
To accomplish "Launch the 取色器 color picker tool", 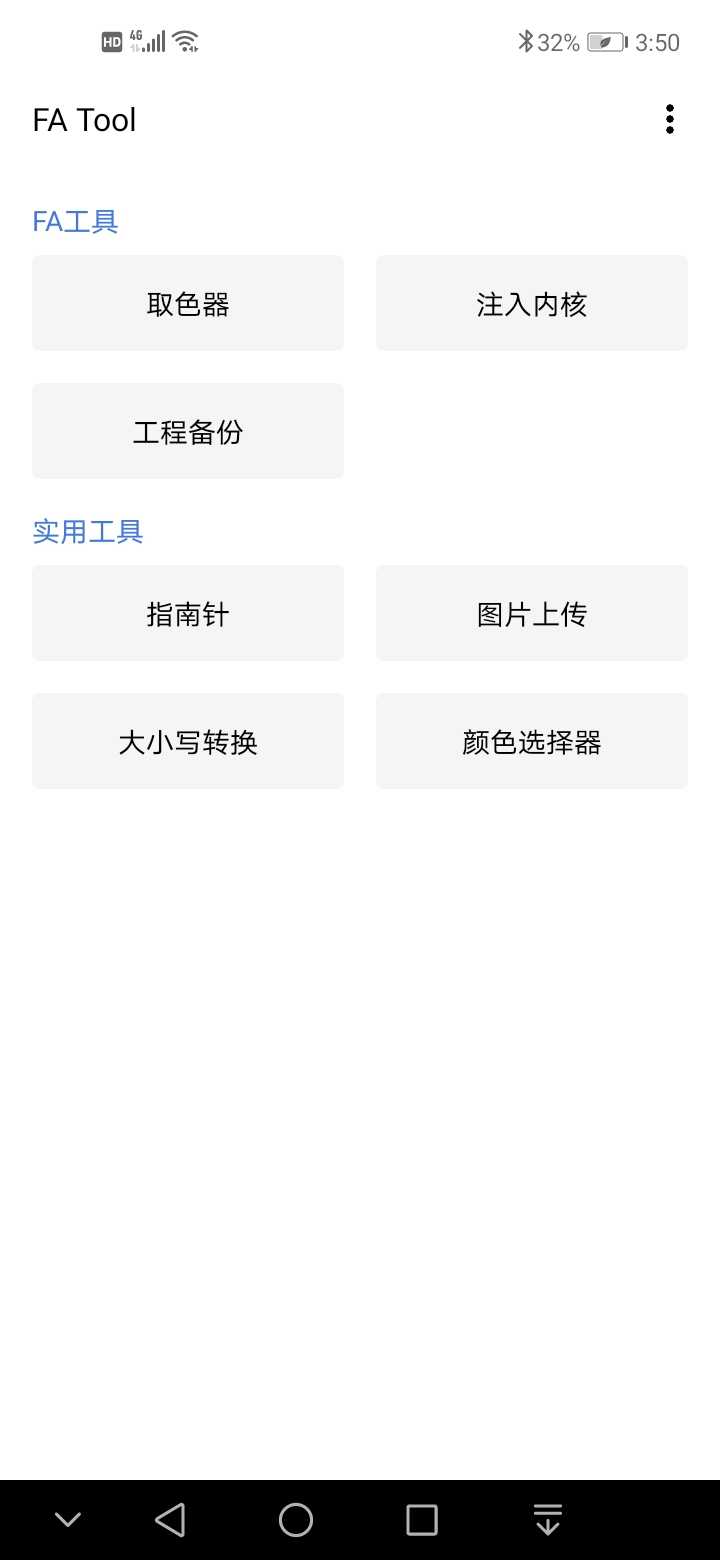I will coord(188,303).
